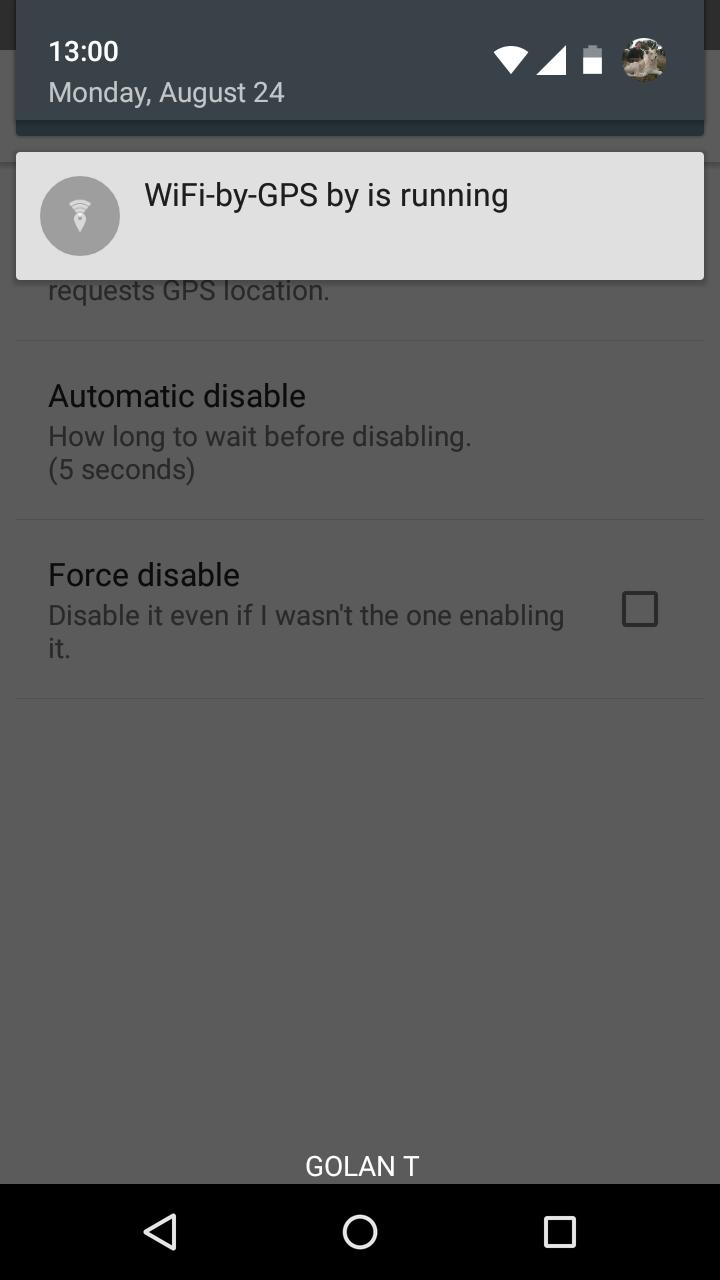Open the date and time header

tap(166, 72)
